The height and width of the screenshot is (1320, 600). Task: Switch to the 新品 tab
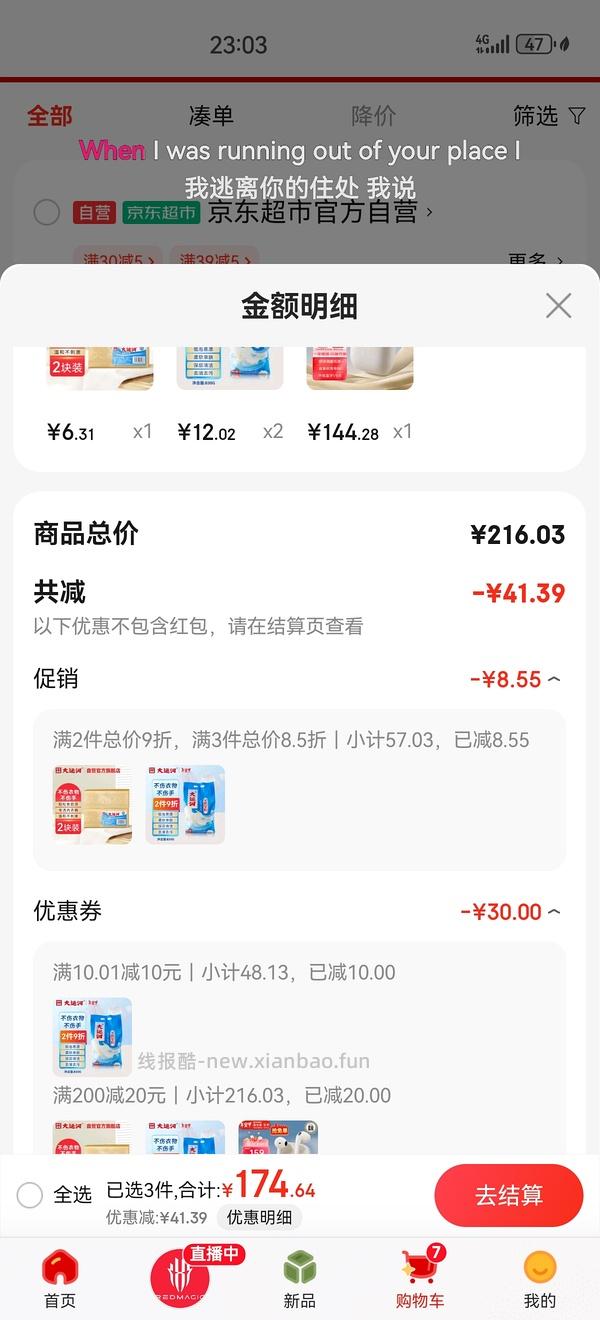tap(300, 1279)
